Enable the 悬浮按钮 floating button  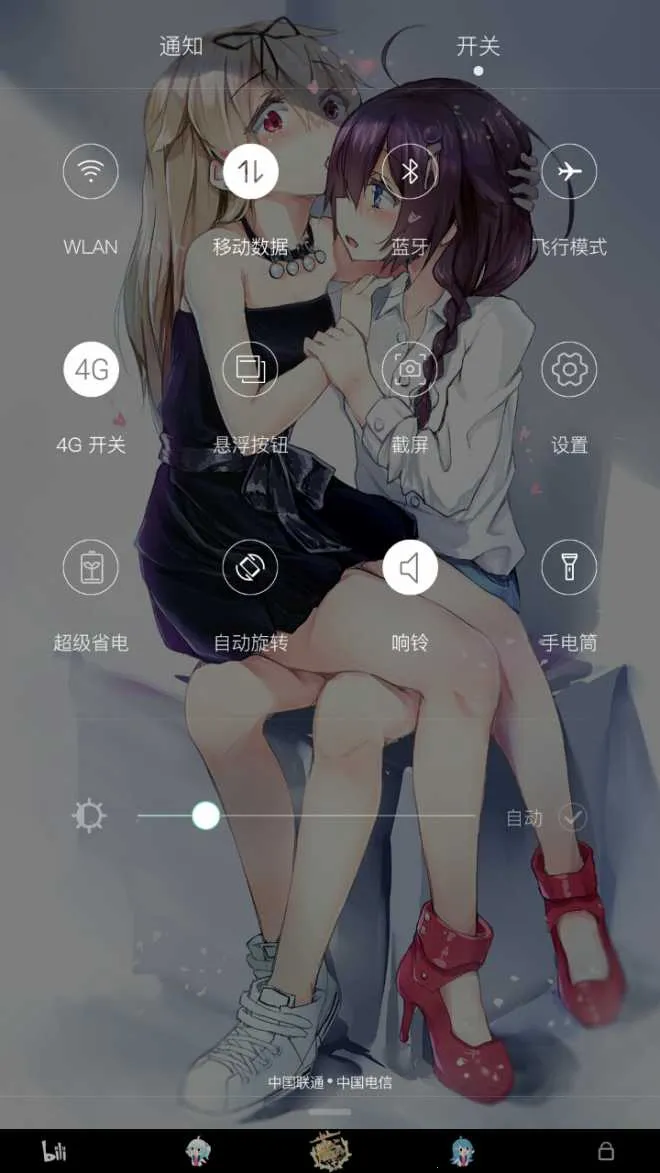(251, 369)
